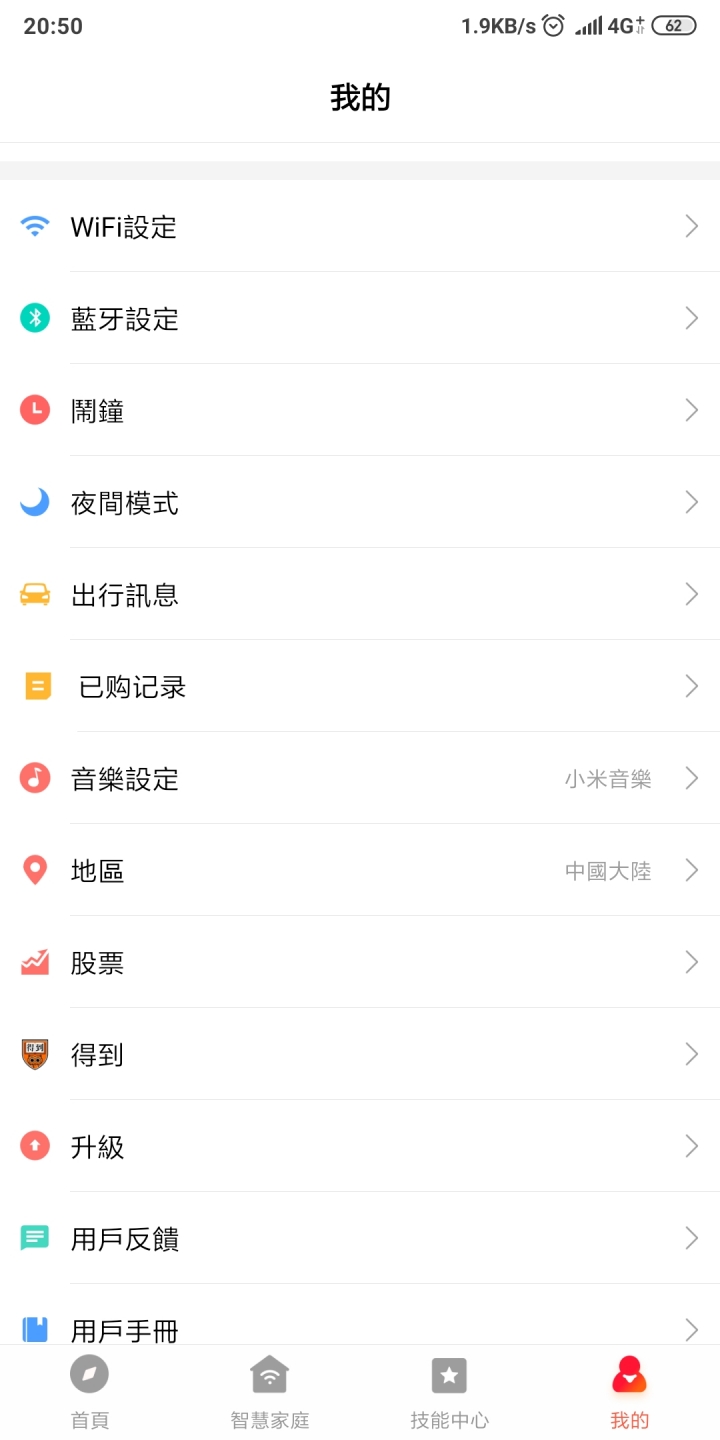View 已购记录 purchase records

360,686
